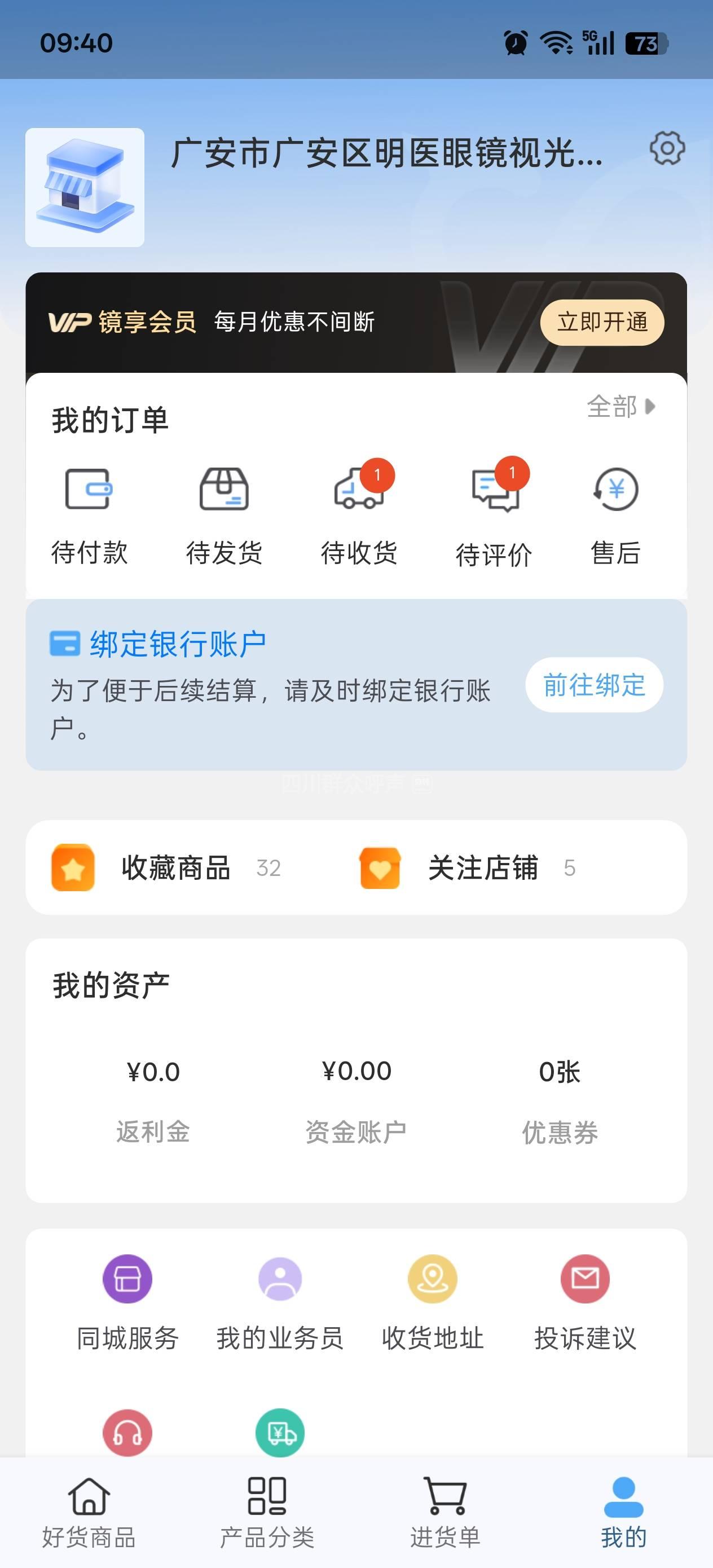
Task: Tap 立即开通 to activate VIP membership
Action: click(601, 322)
